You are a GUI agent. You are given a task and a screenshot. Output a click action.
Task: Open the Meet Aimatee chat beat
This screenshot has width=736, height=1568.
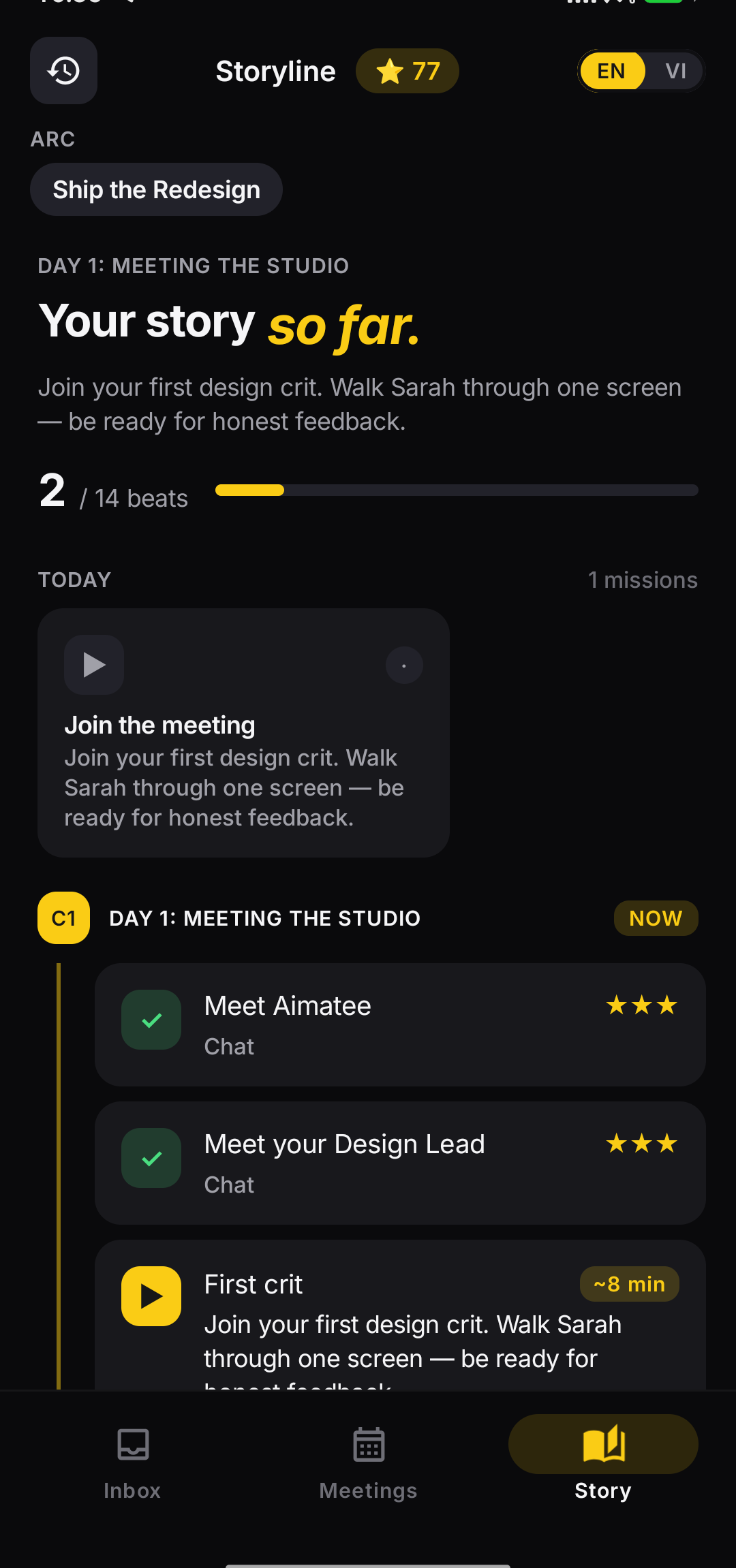[x=400, y=1024]
